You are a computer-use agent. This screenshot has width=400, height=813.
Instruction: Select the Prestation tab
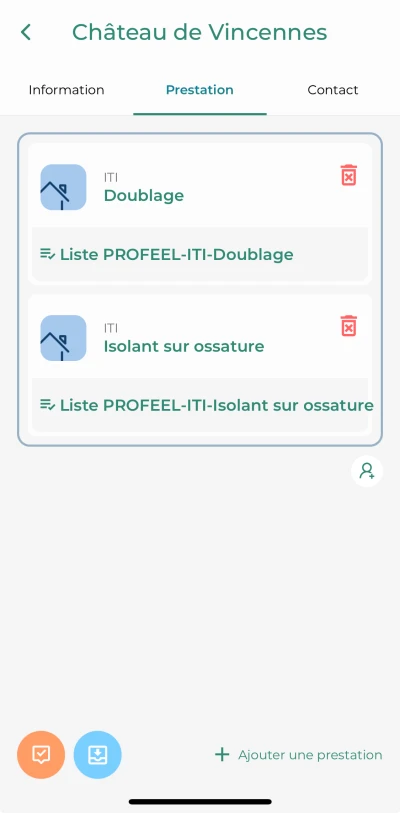point(200,90)
